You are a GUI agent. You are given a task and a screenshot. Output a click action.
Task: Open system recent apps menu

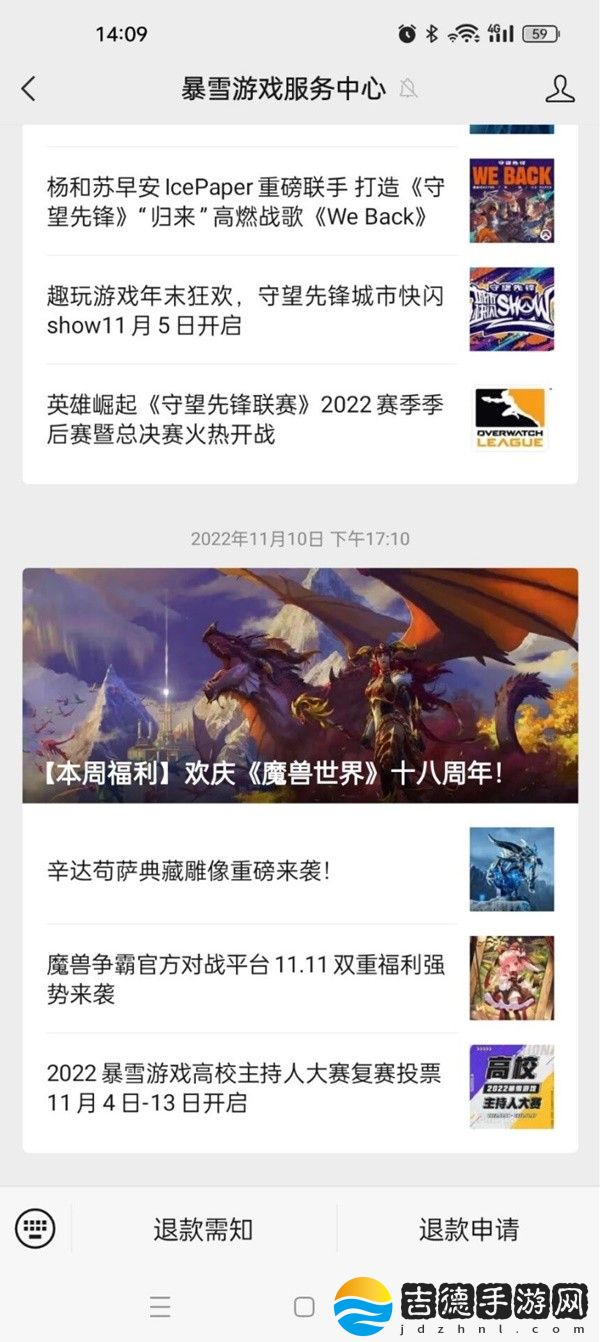coord(160,1306)
